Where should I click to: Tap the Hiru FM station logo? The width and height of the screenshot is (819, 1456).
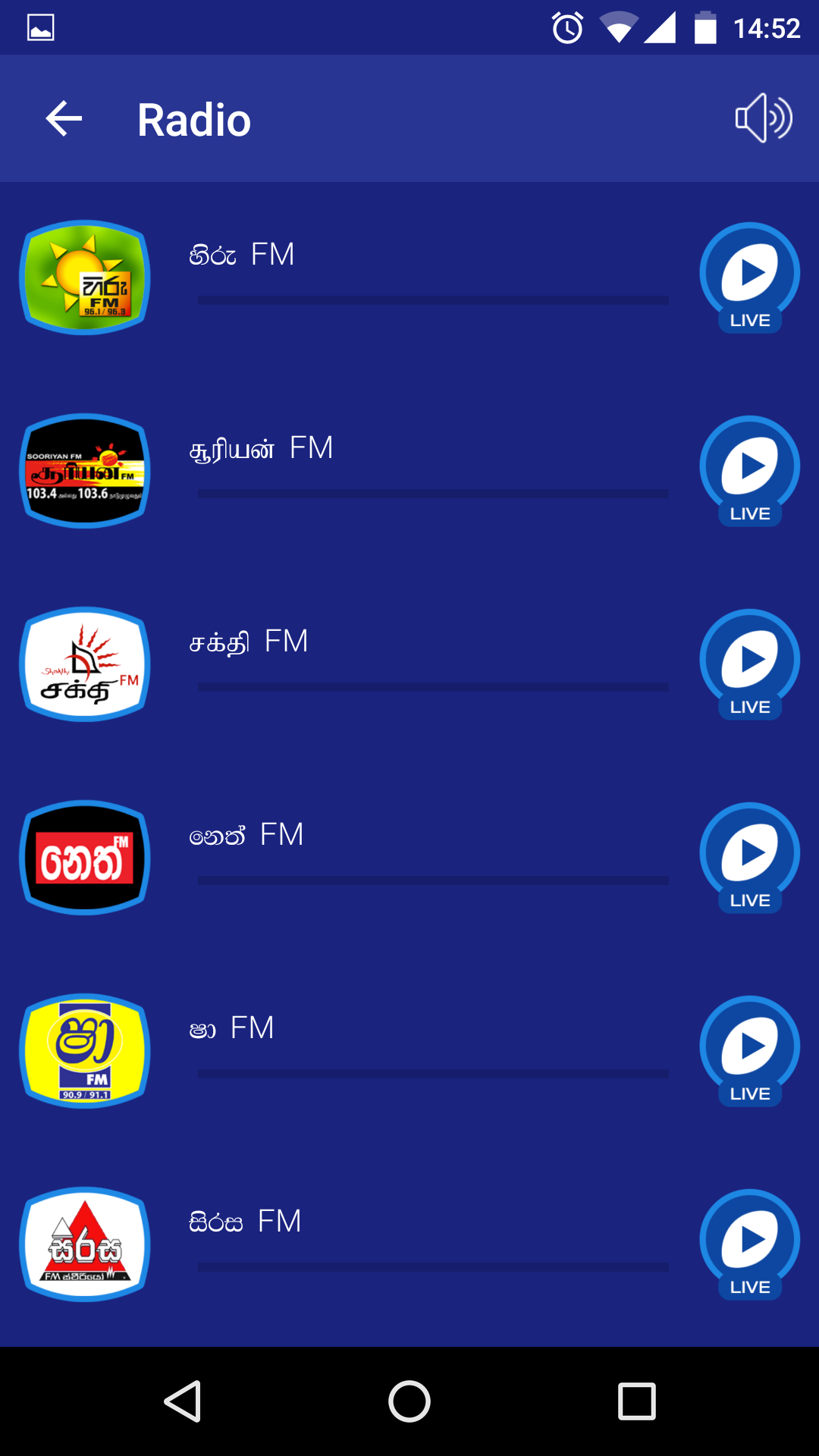point(84,276)
